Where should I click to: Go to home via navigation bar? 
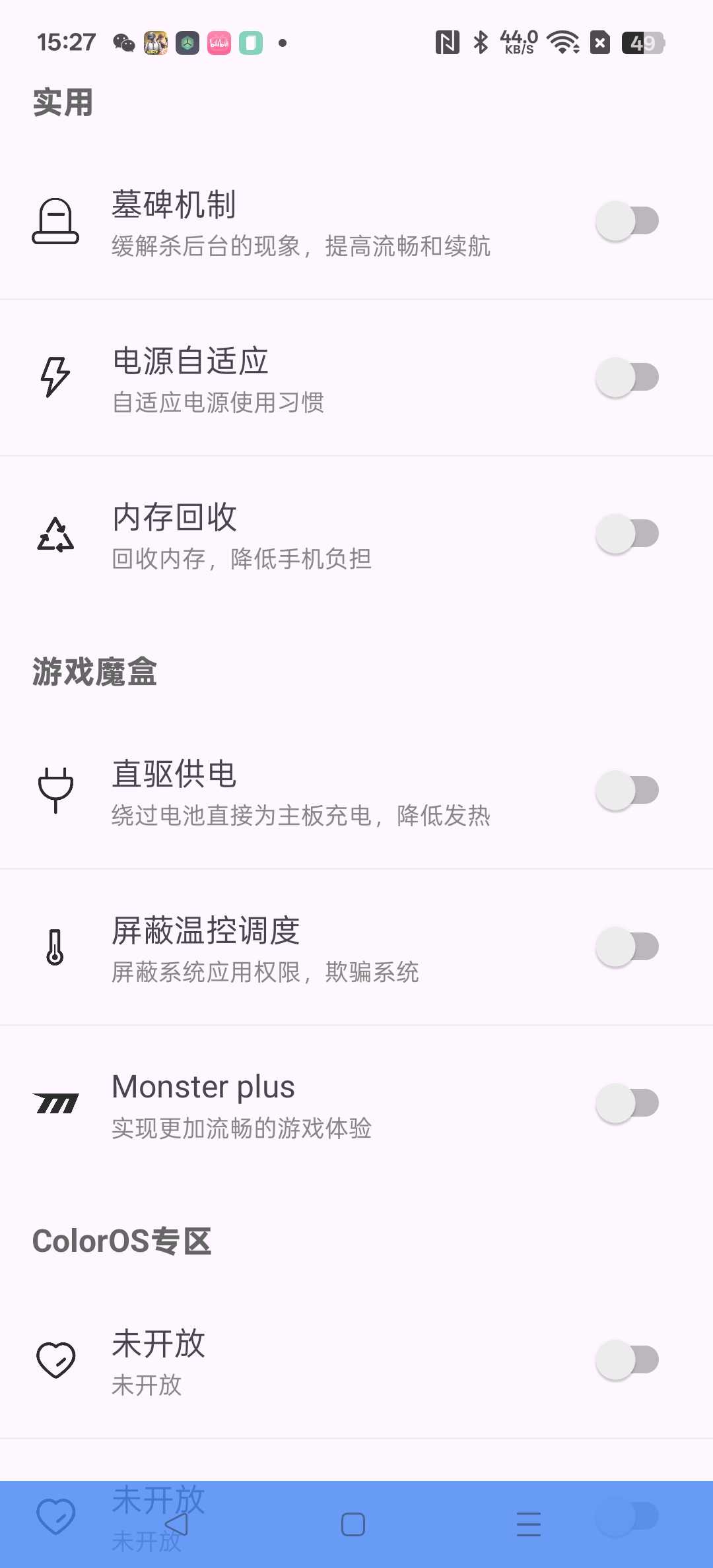click(x=353, y=1524)
